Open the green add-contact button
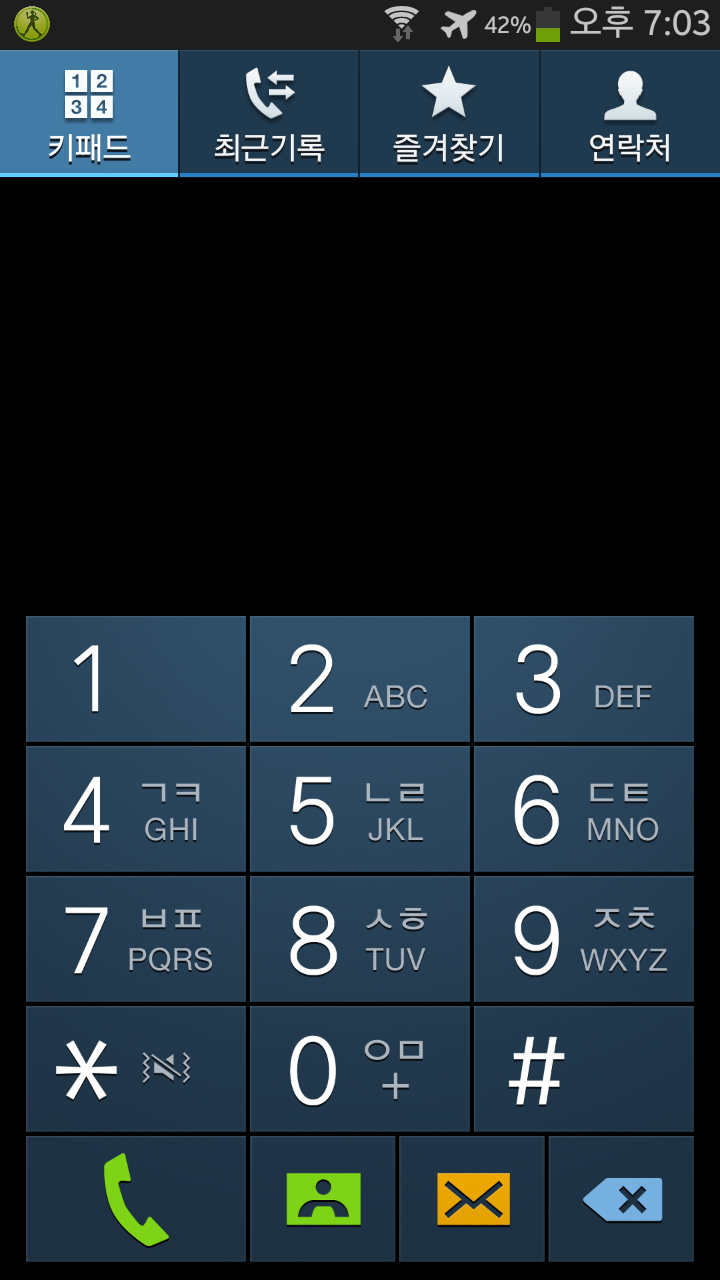The image size is (720, 1280). pos(323,1199)
